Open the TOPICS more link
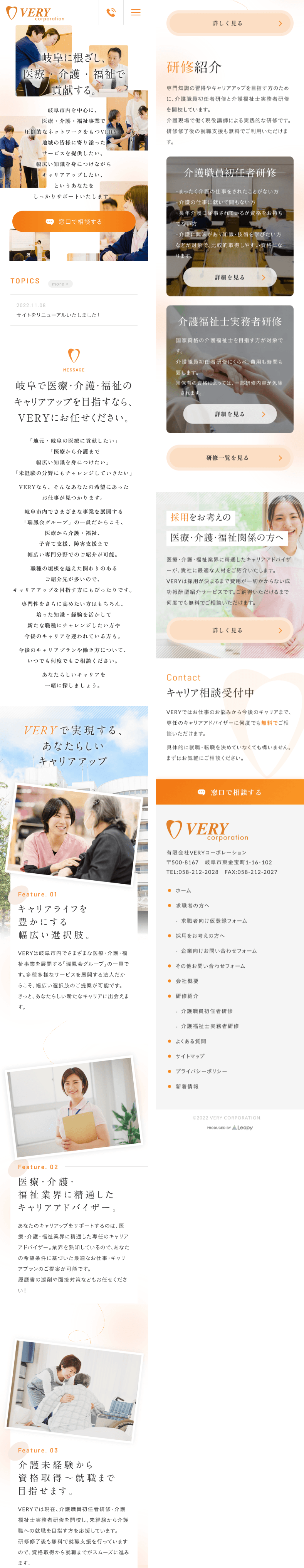This screenshot has height=1568, width=304. pyautogui.click(x=60, y=284)
